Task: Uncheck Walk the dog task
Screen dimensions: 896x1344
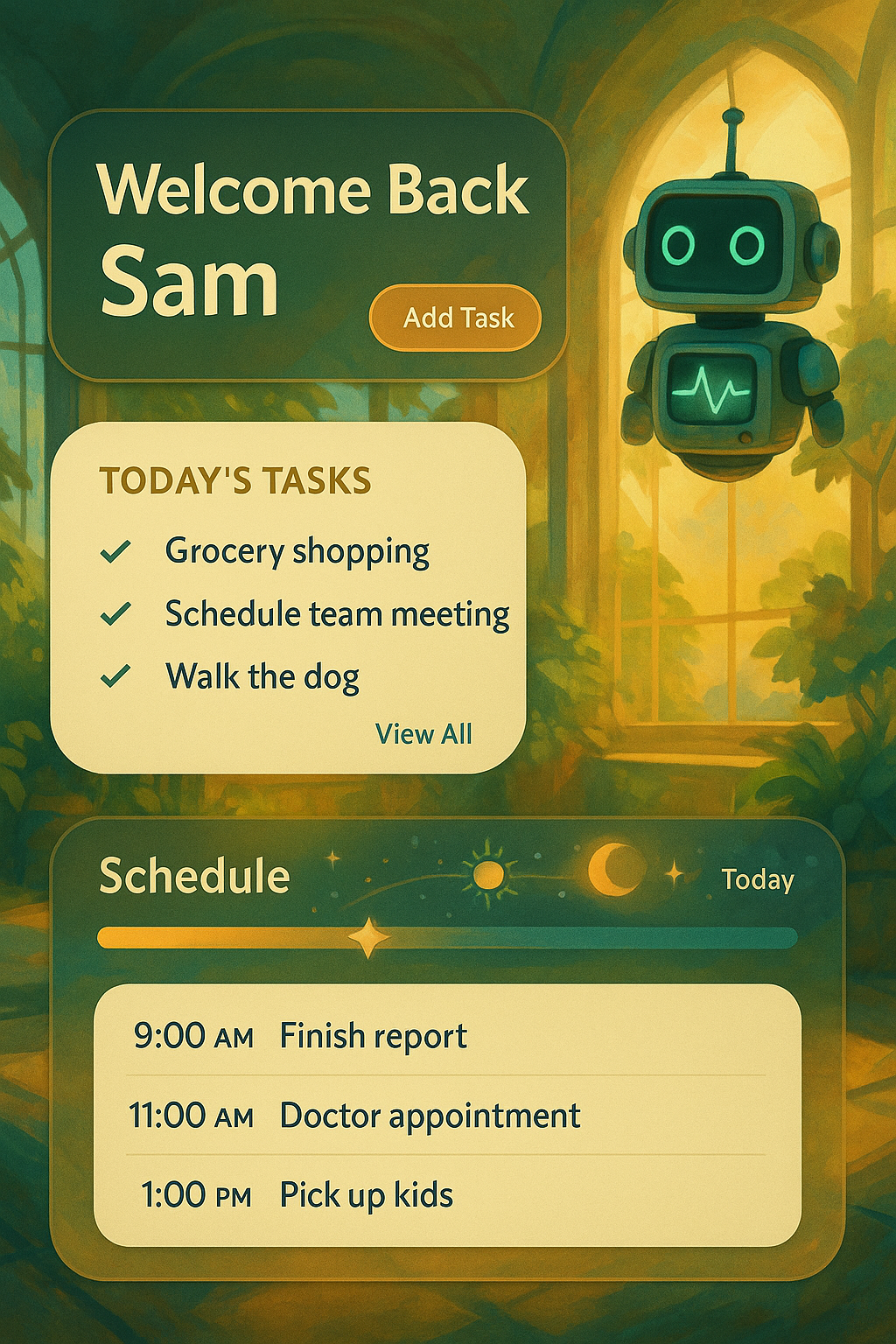Action: (x=115, y=676)
